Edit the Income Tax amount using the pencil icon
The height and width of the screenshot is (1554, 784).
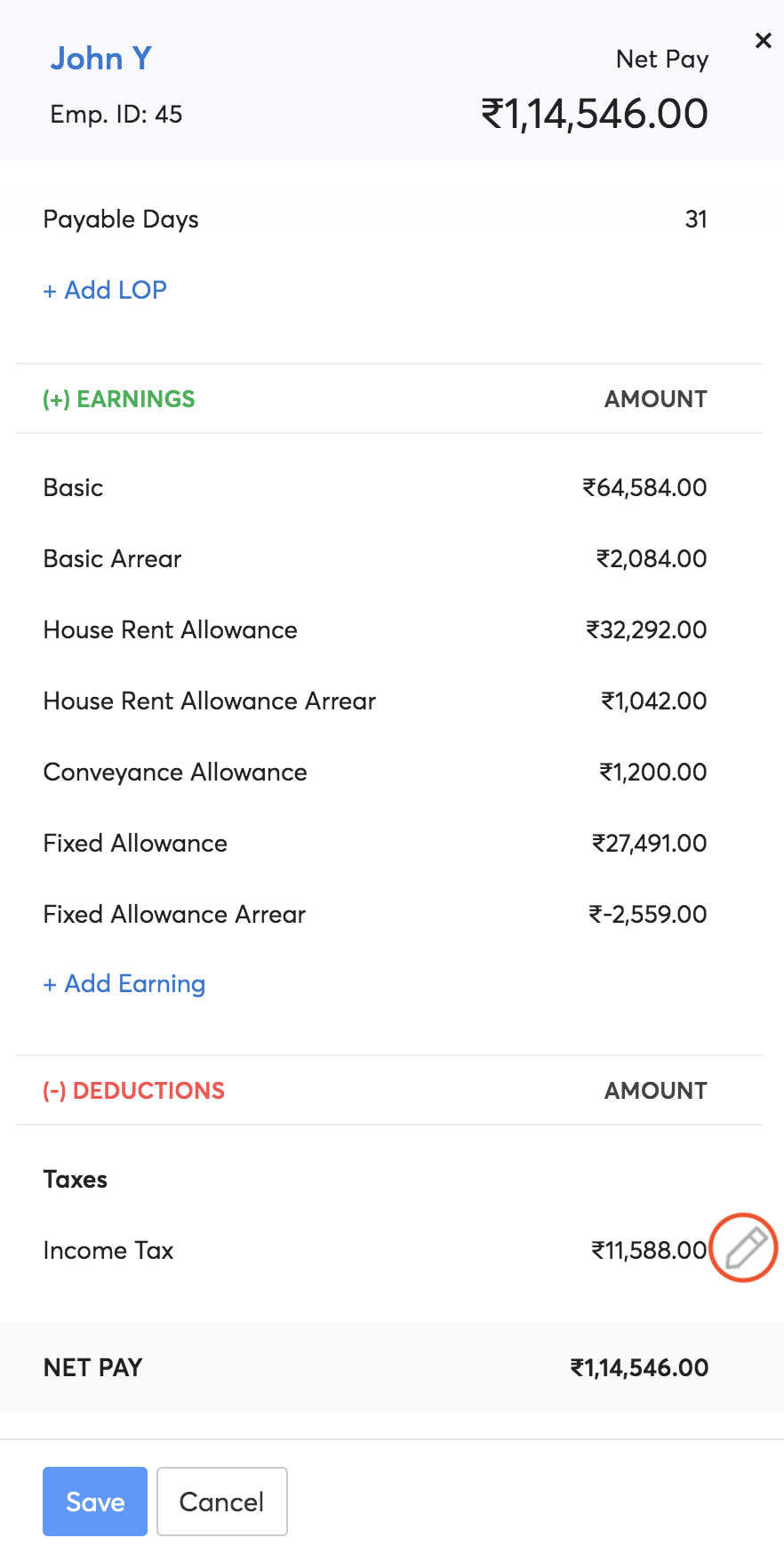pyautogui.click(x=743, y=1248)
